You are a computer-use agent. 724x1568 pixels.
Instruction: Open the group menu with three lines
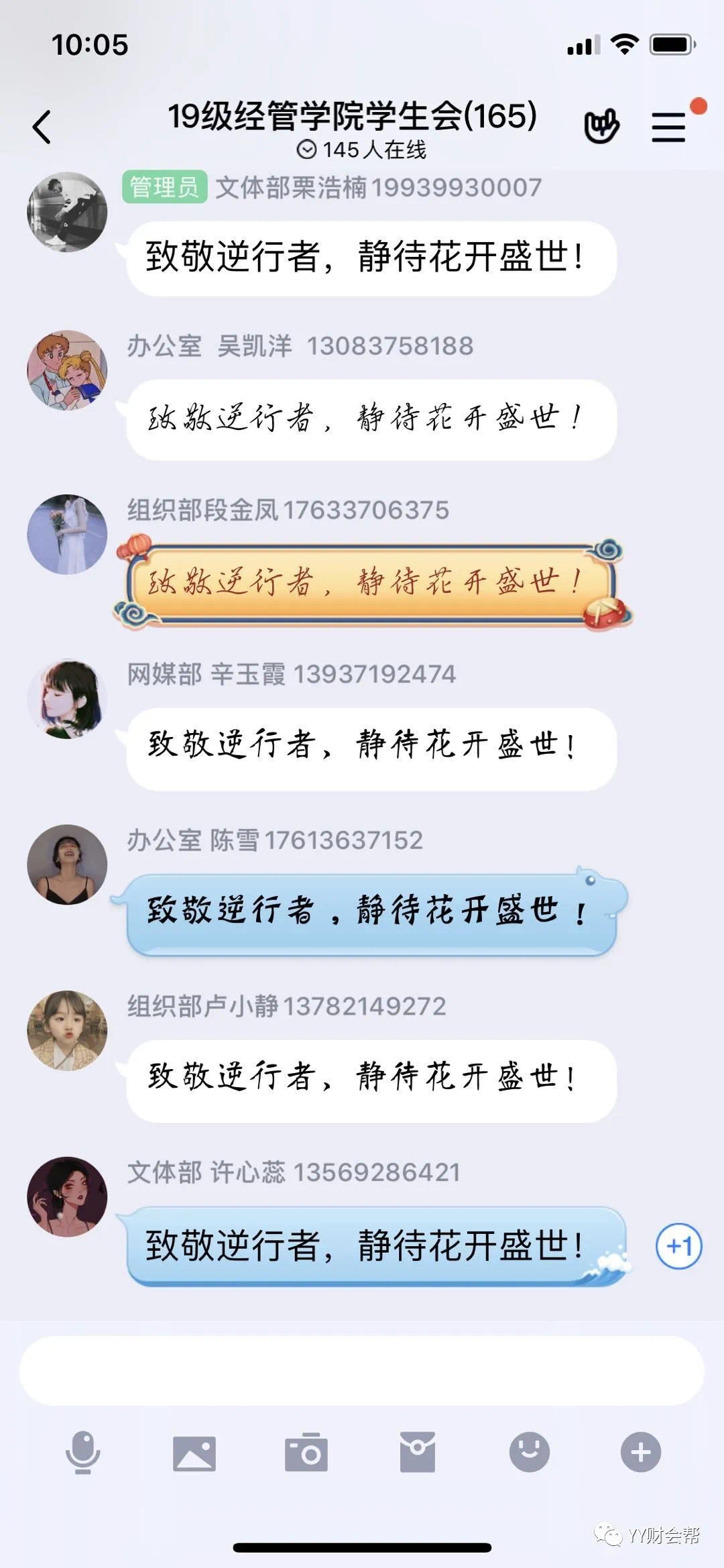[668, 127]
